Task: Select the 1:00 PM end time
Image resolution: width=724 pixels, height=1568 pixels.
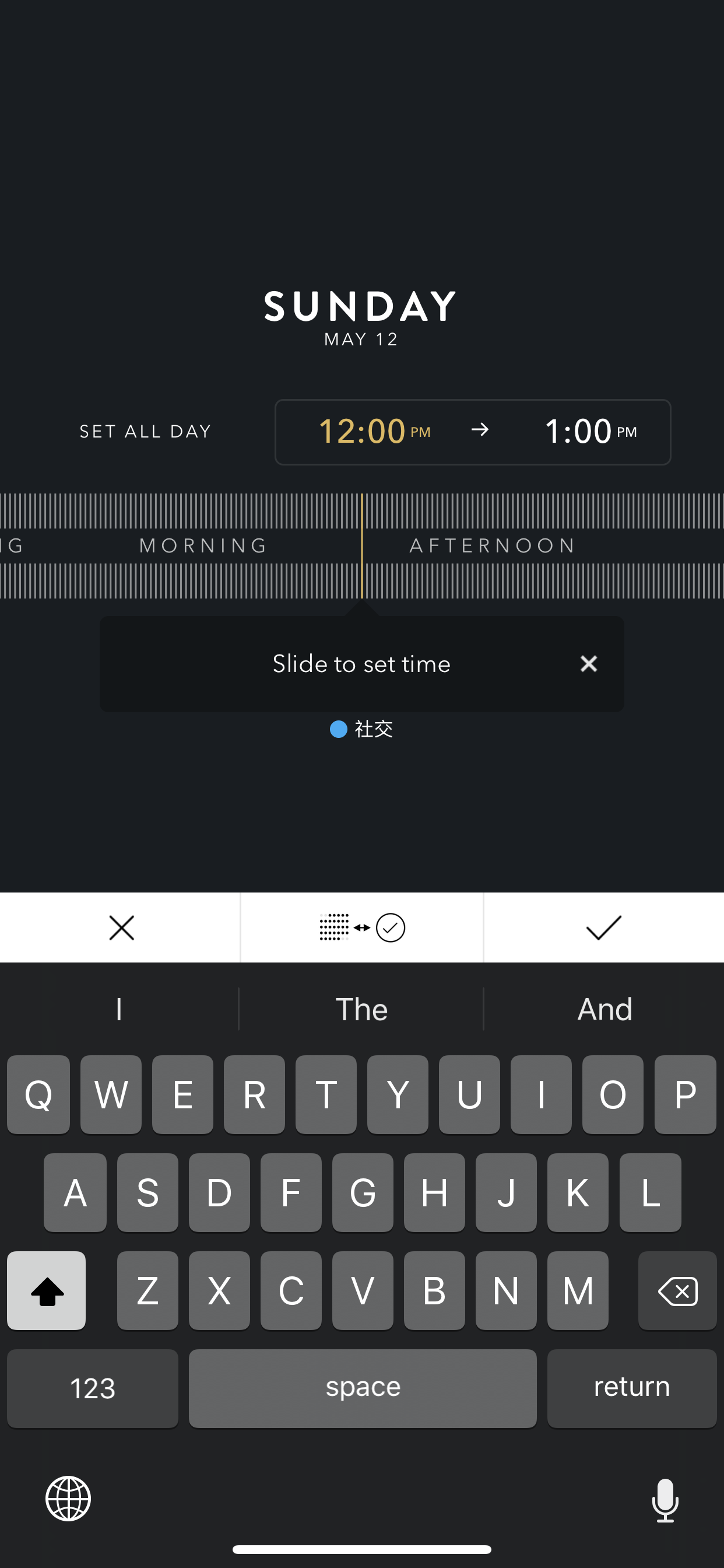Action: click(x=591, y=432)
